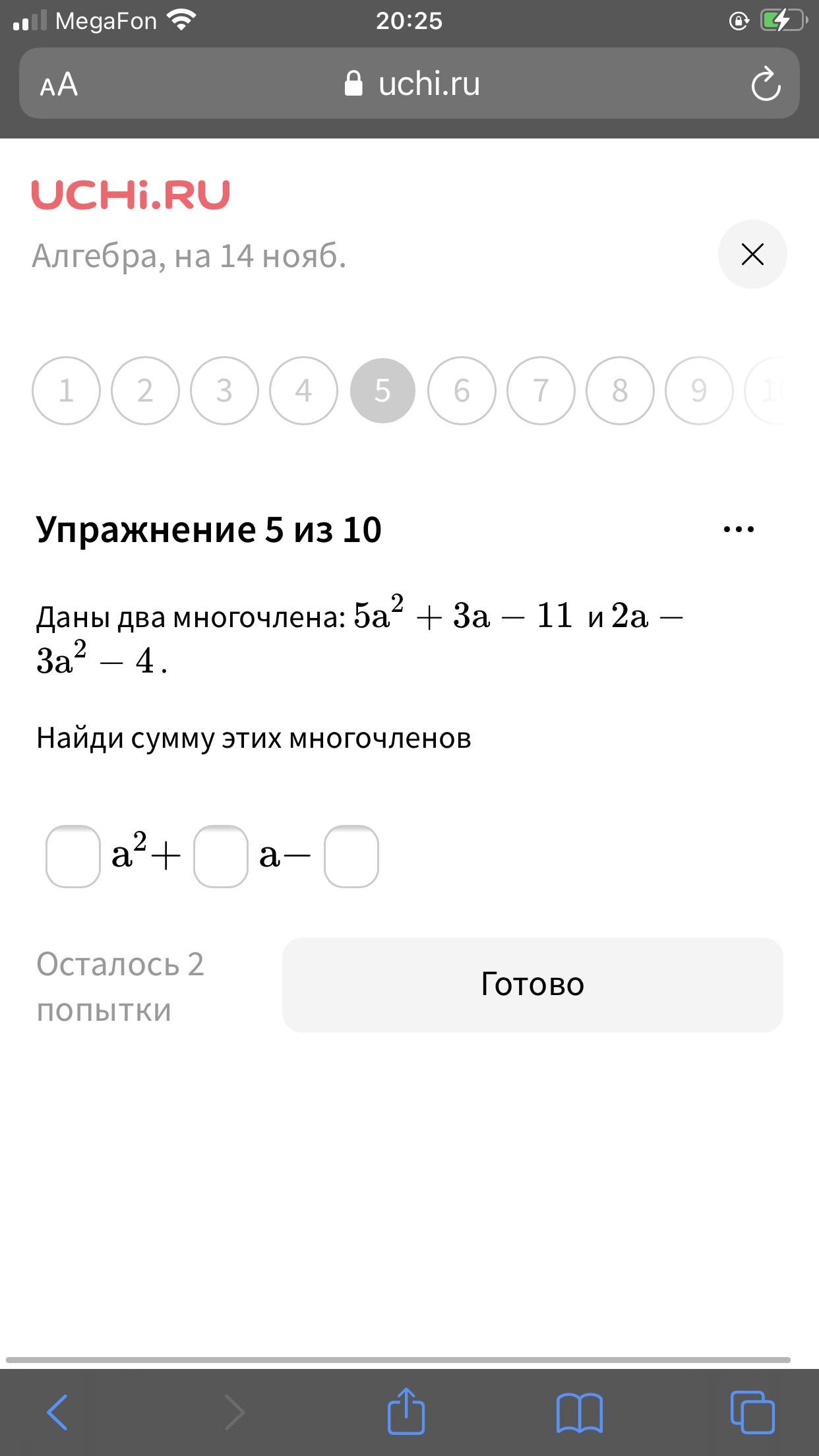This screenshot has width=819, height=1456.
Task: Tap the constant term input box
Action: click(x=351, y=856)
